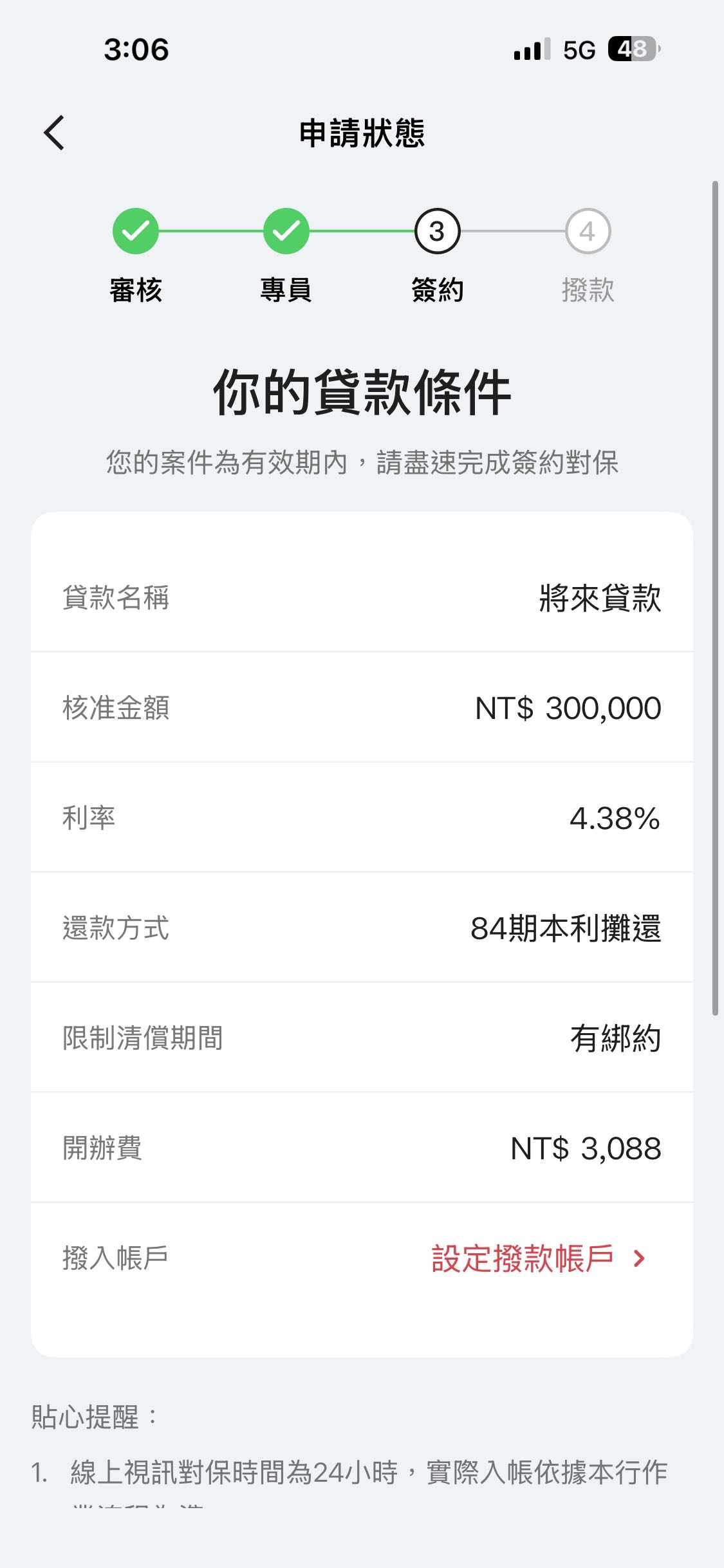
Task: Tap the cellular signal indicator
Action: point(528,50)
